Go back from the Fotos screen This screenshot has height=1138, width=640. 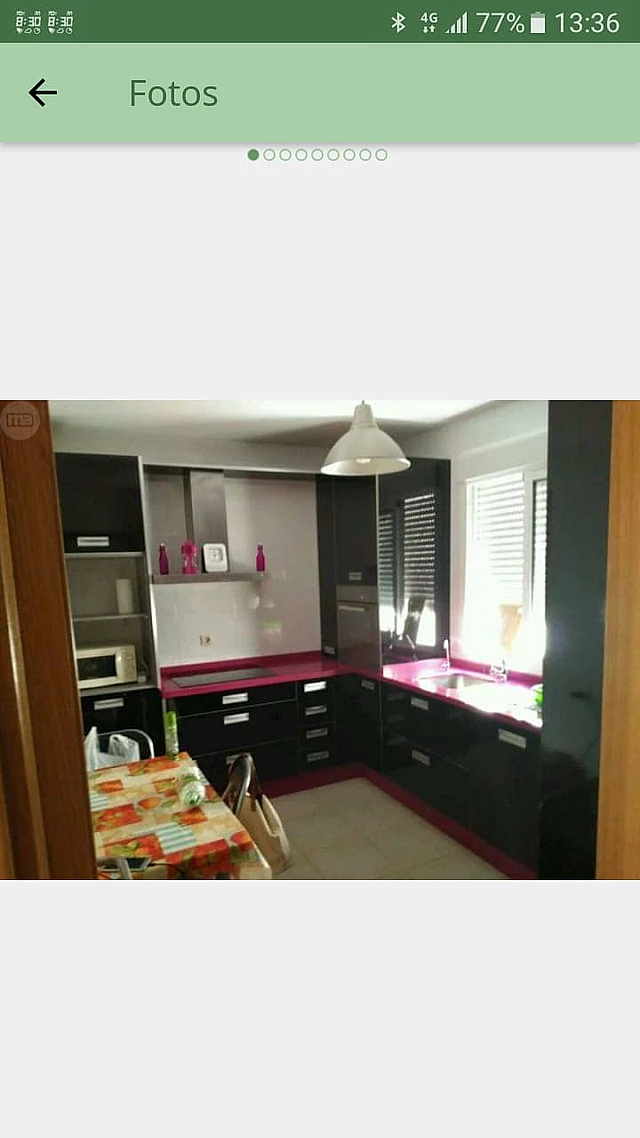tap(42, 93)
